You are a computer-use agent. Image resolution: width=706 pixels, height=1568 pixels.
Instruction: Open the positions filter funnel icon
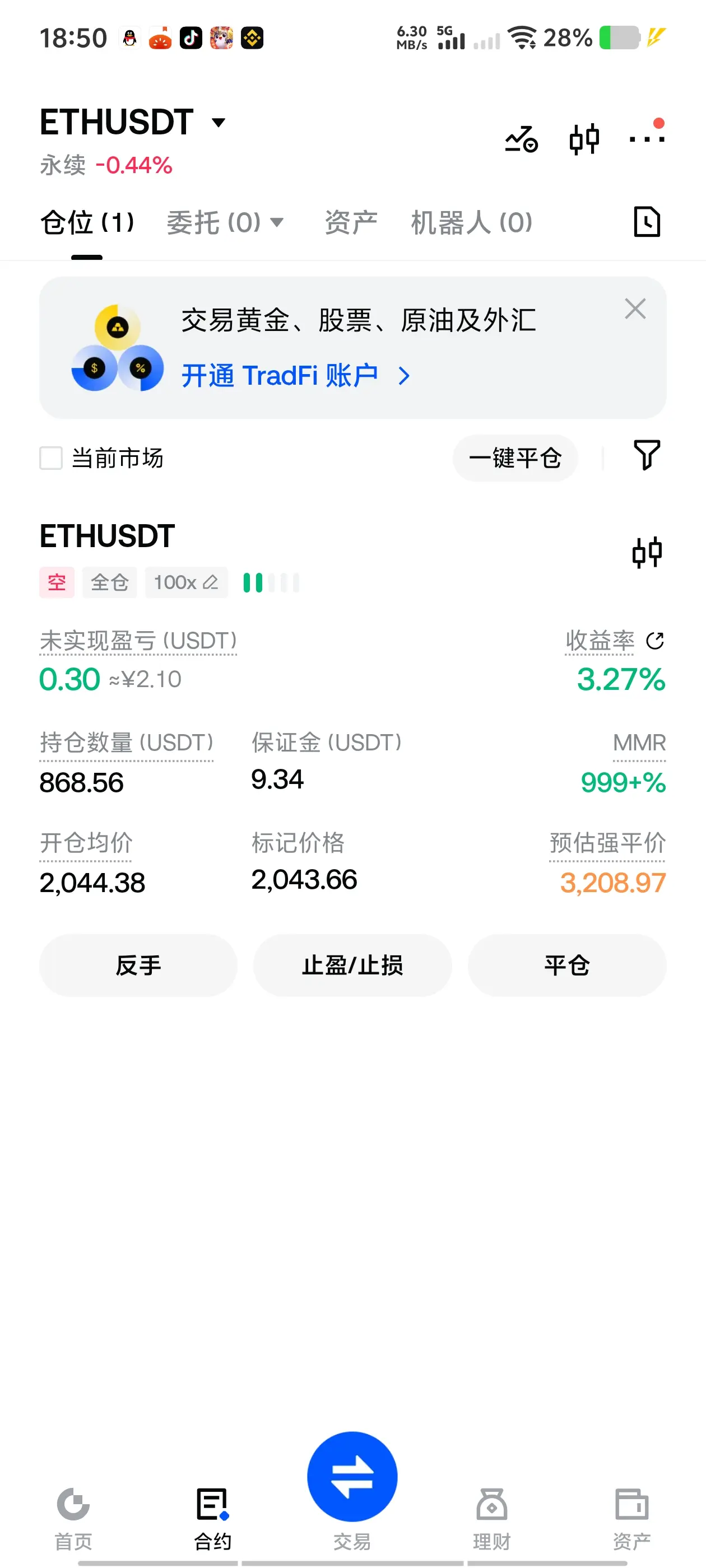click(646, 455)
